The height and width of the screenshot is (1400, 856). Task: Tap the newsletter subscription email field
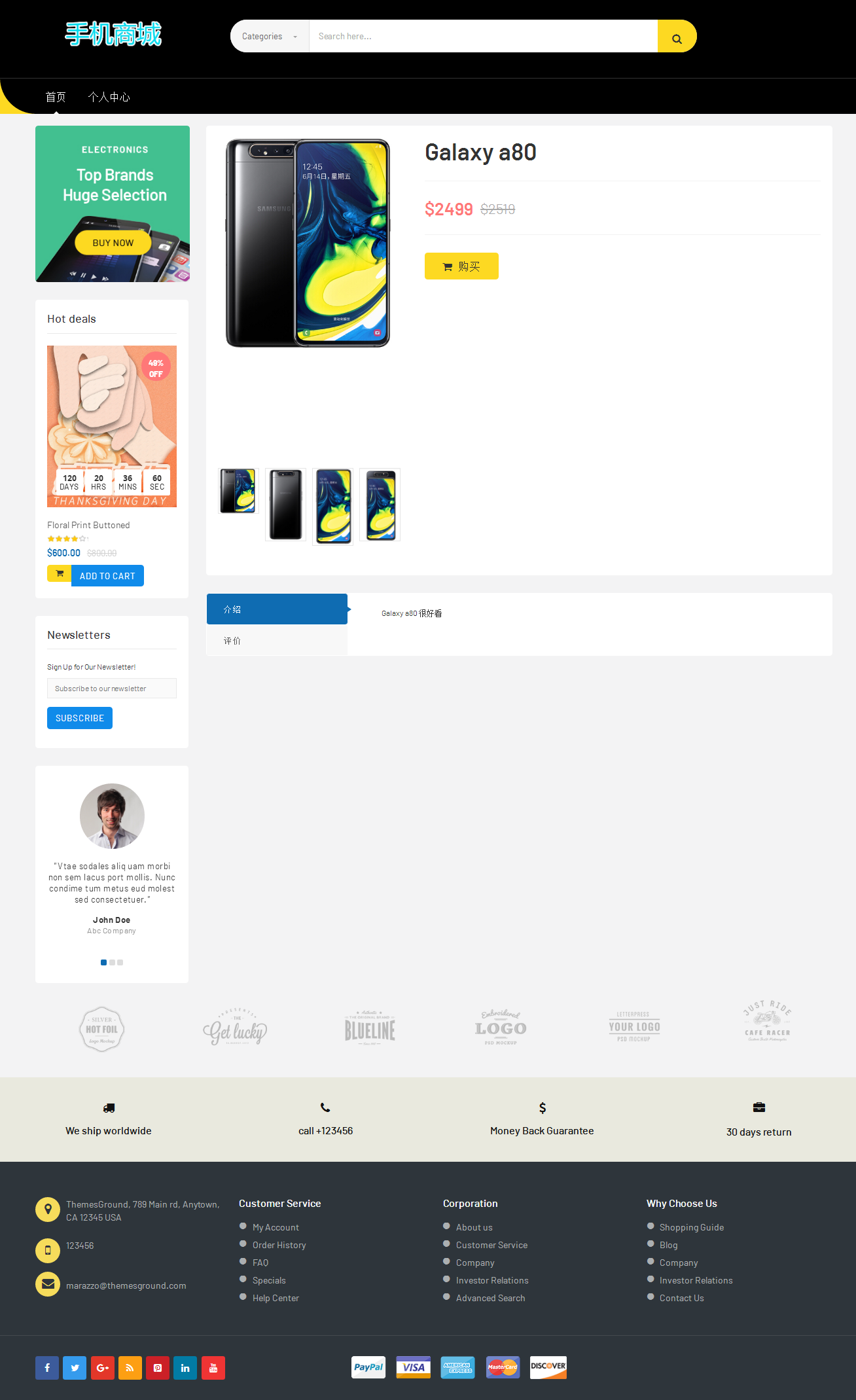(x=112, y=689)
